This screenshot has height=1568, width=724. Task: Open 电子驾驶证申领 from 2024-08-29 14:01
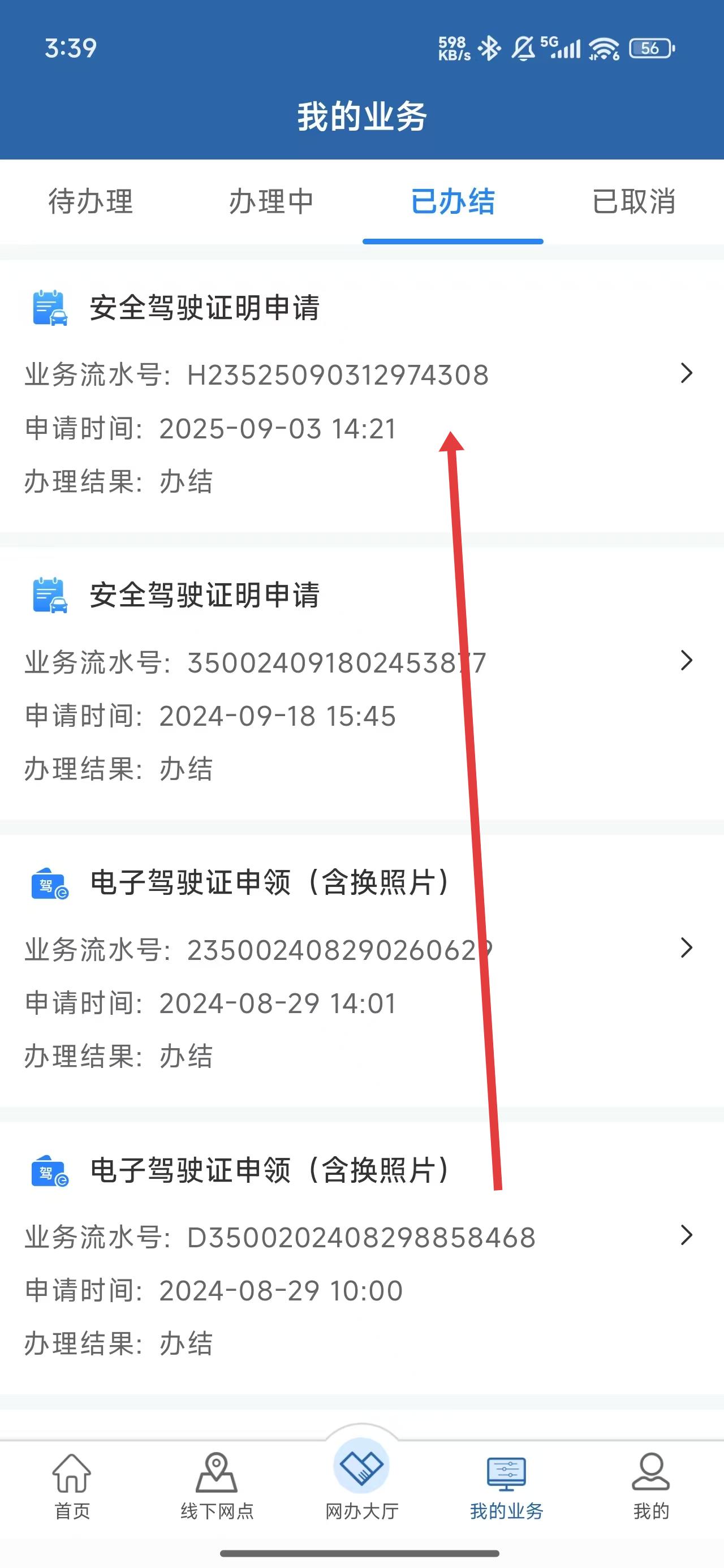coord(361,969)
